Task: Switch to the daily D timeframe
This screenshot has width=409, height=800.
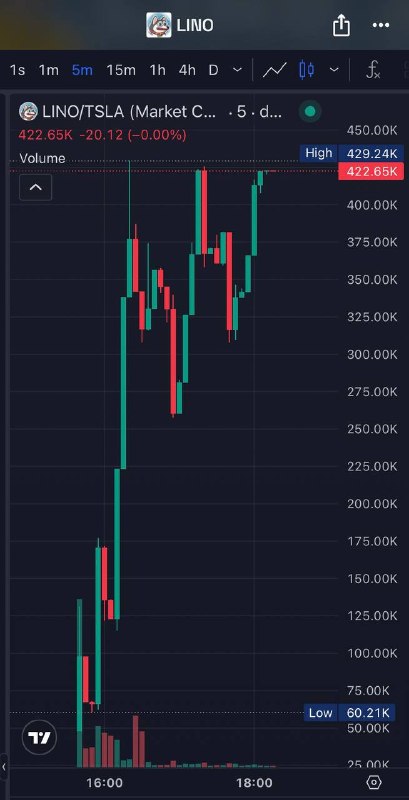Action: (214, 70)
